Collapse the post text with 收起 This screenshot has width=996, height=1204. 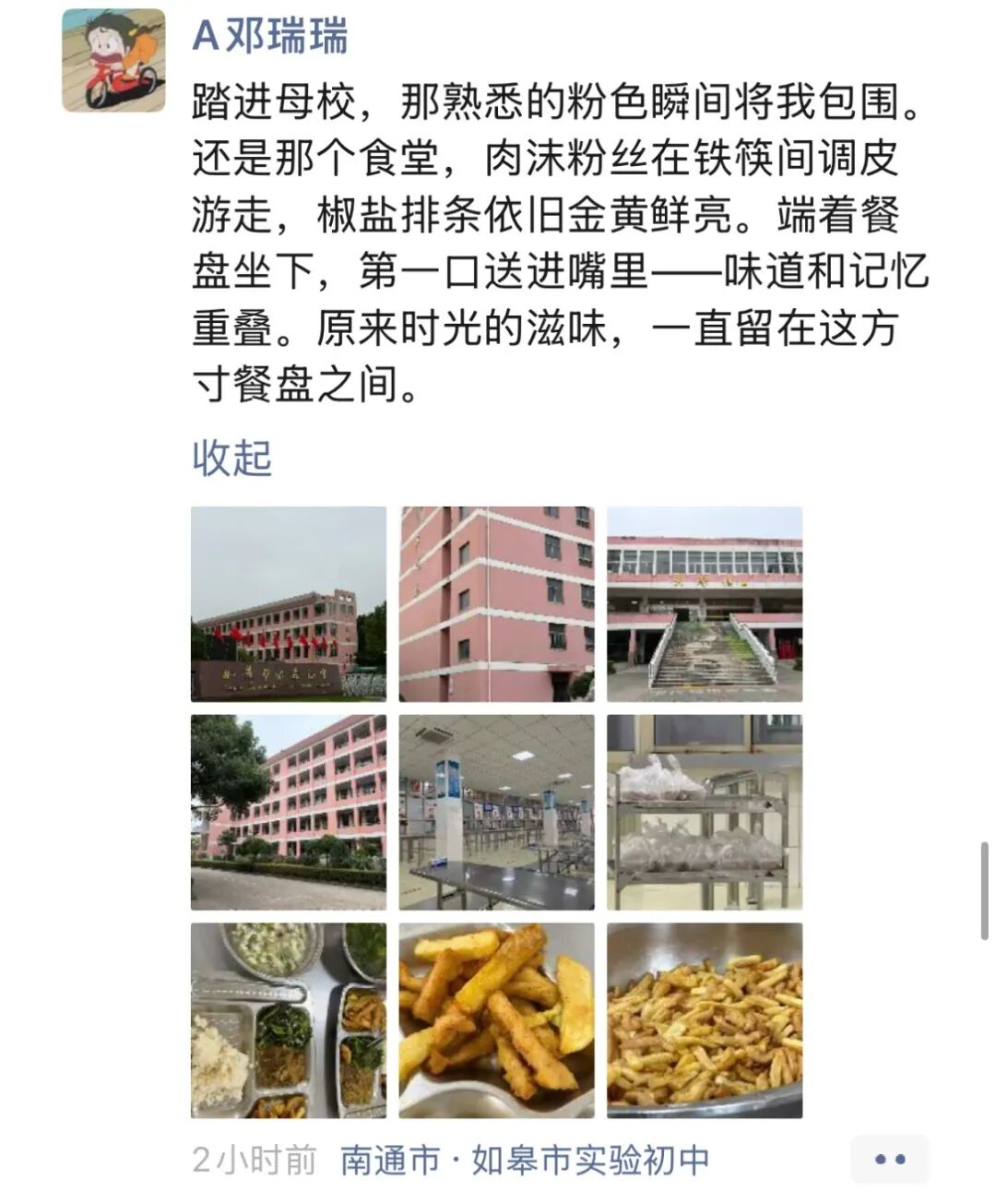click(231, 458)
